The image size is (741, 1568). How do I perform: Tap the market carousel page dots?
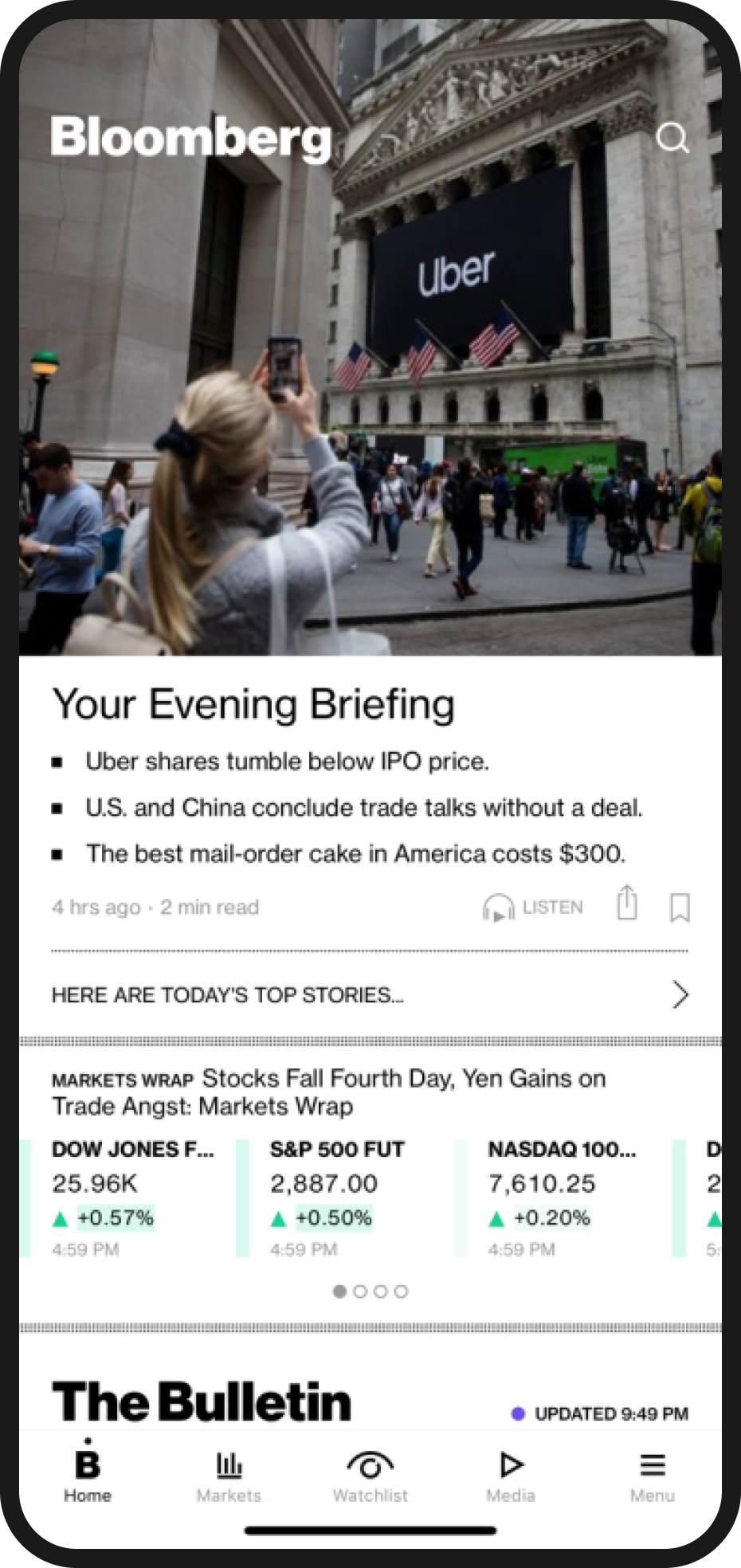(370, 1292)
